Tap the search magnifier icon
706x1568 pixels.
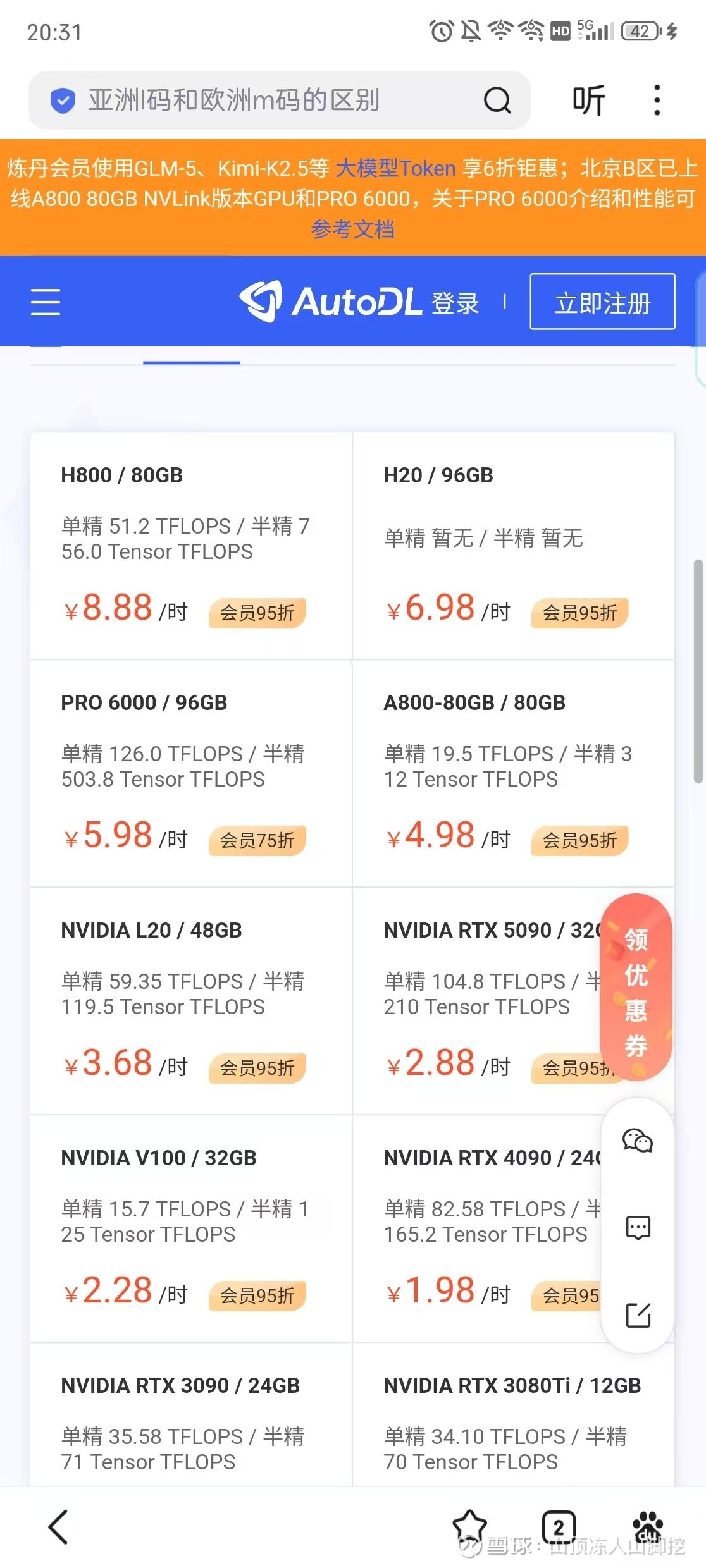pos(497,101)
